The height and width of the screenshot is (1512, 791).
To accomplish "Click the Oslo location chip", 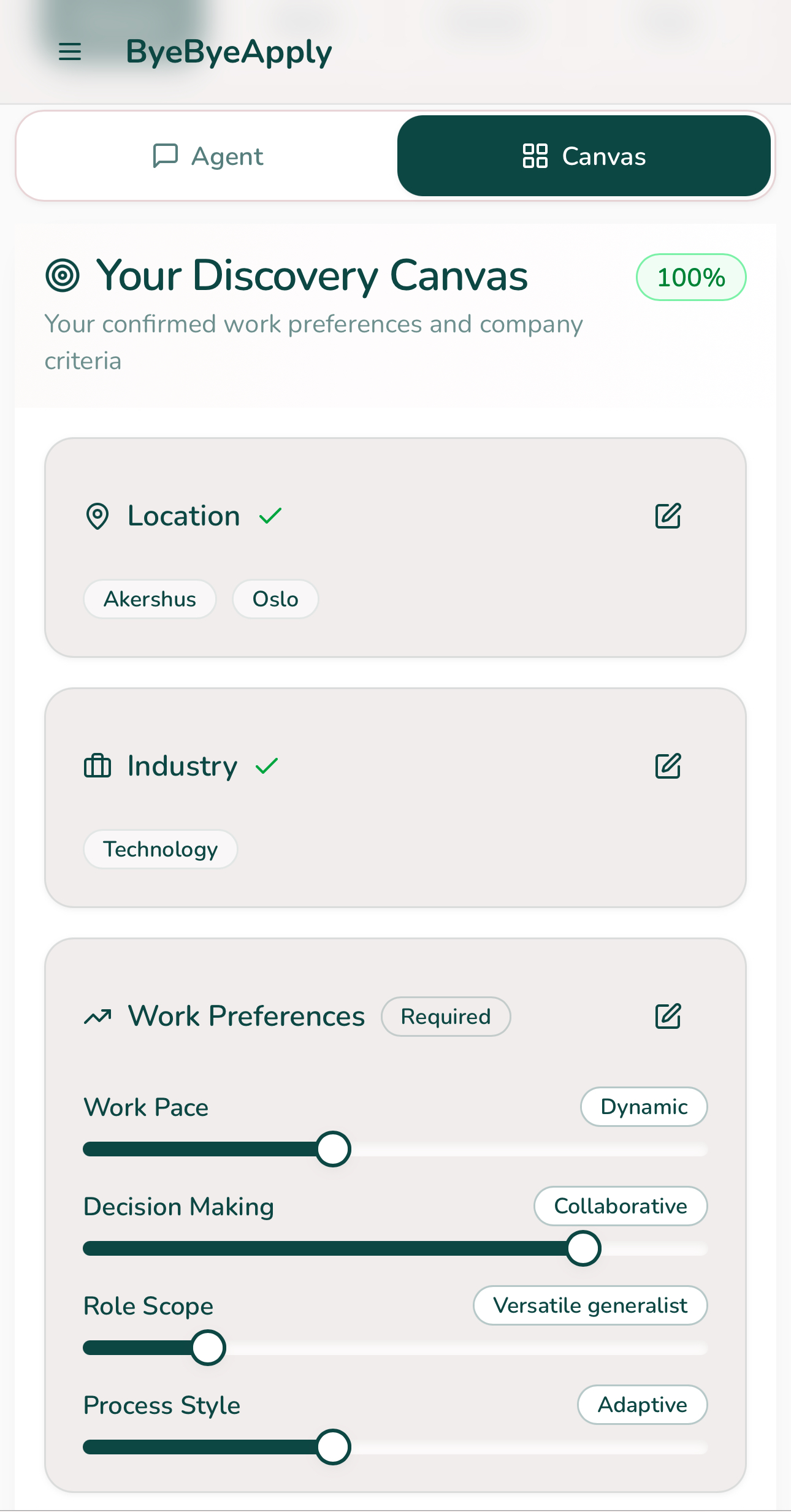I will [x=275, y=599].
